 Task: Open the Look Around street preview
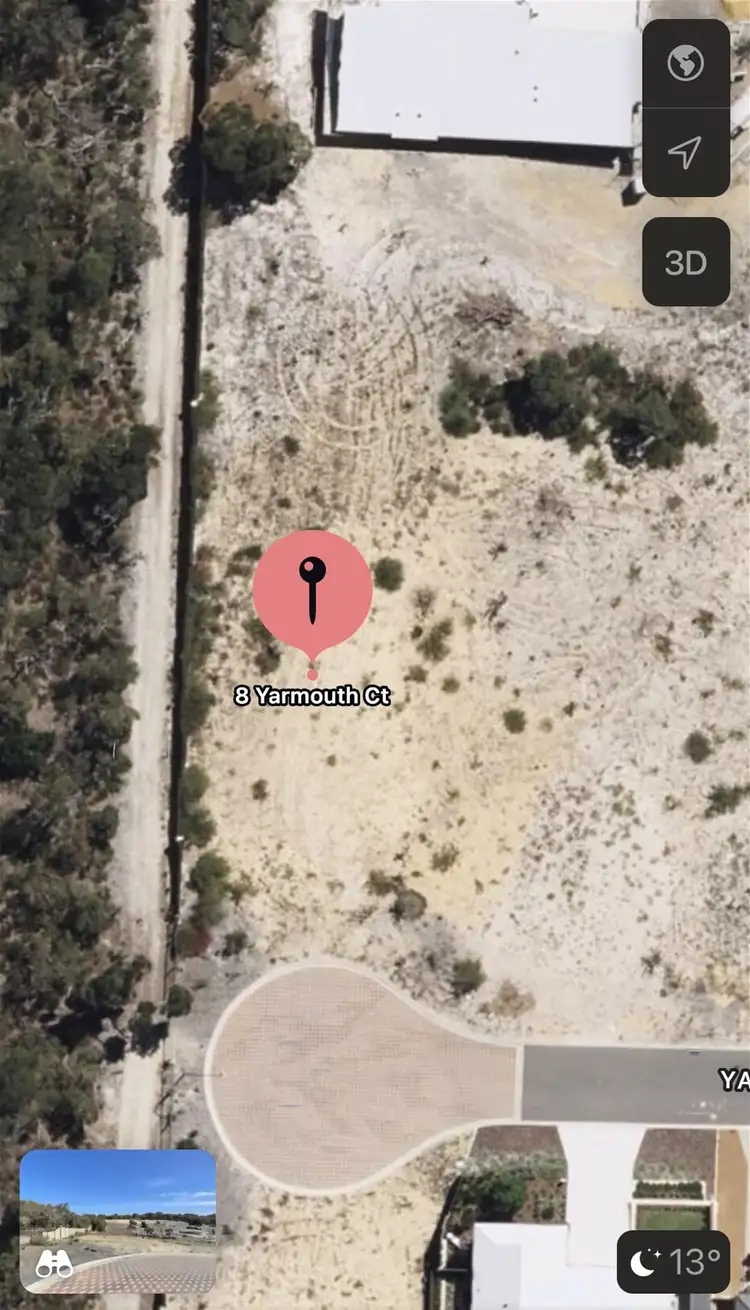[118, 1221]
